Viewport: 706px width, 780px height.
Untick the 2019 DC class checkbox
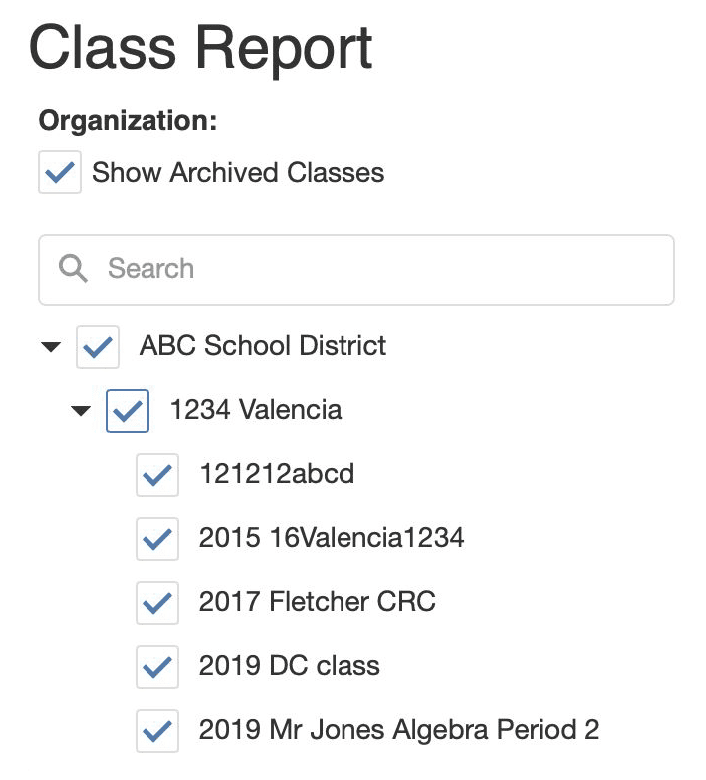(x=157, y=667)
